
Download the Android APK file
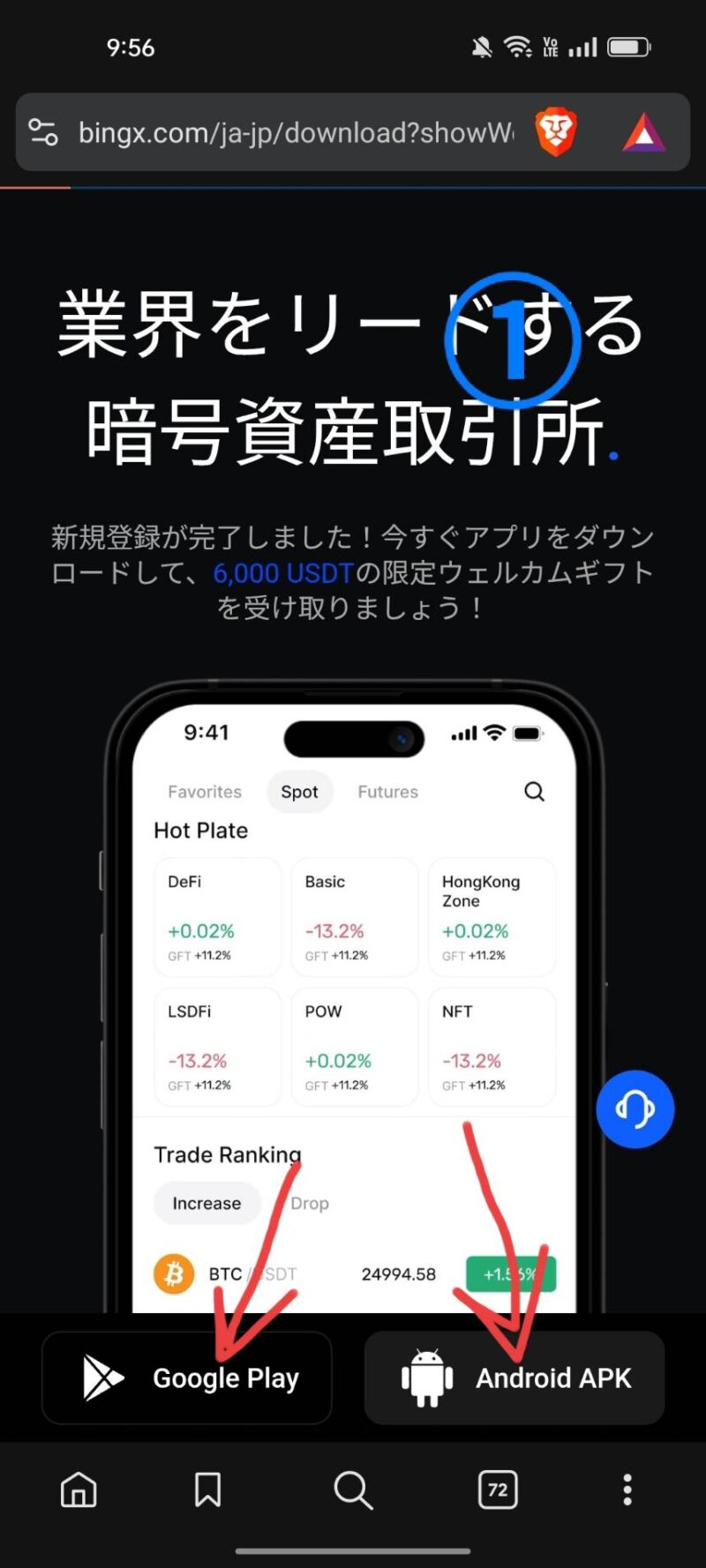[x=514, y=1378]
